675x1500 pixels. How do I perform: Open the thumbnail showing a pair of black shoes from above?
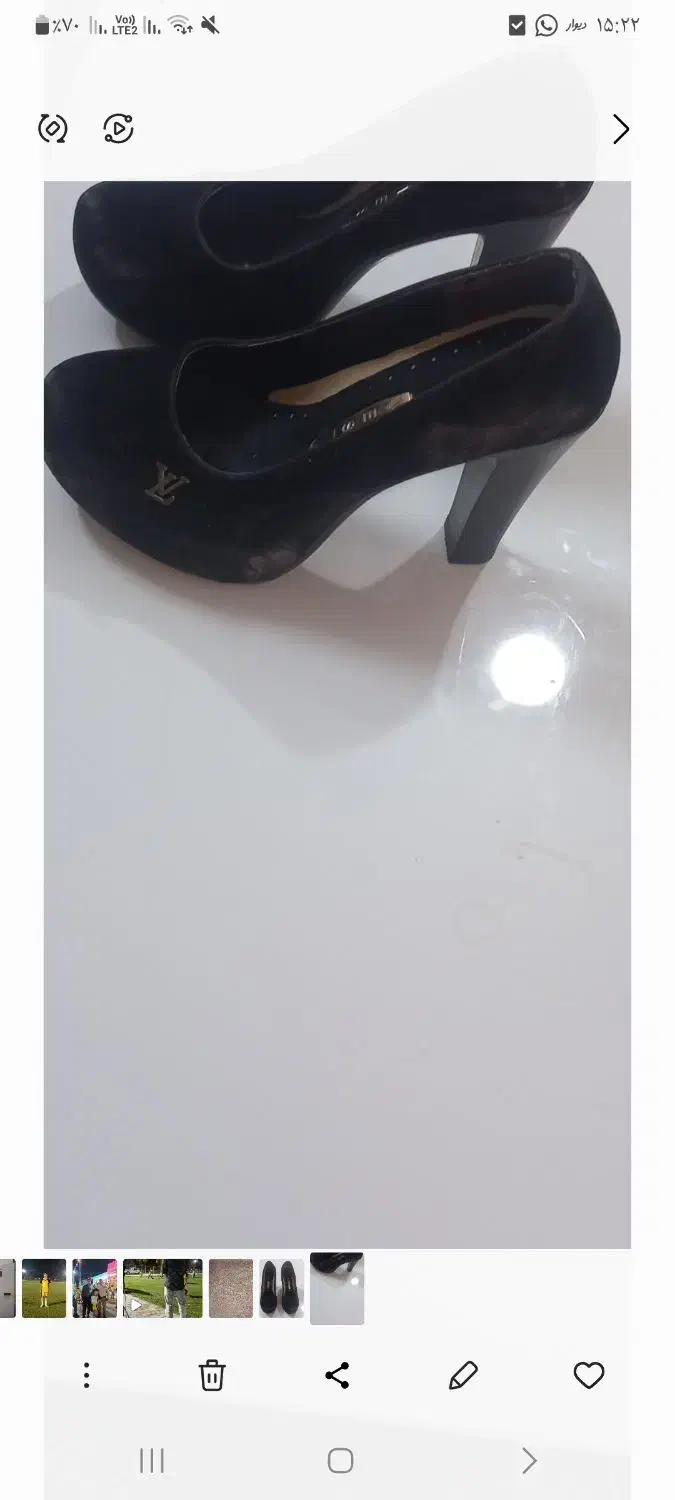[281, 1288]
